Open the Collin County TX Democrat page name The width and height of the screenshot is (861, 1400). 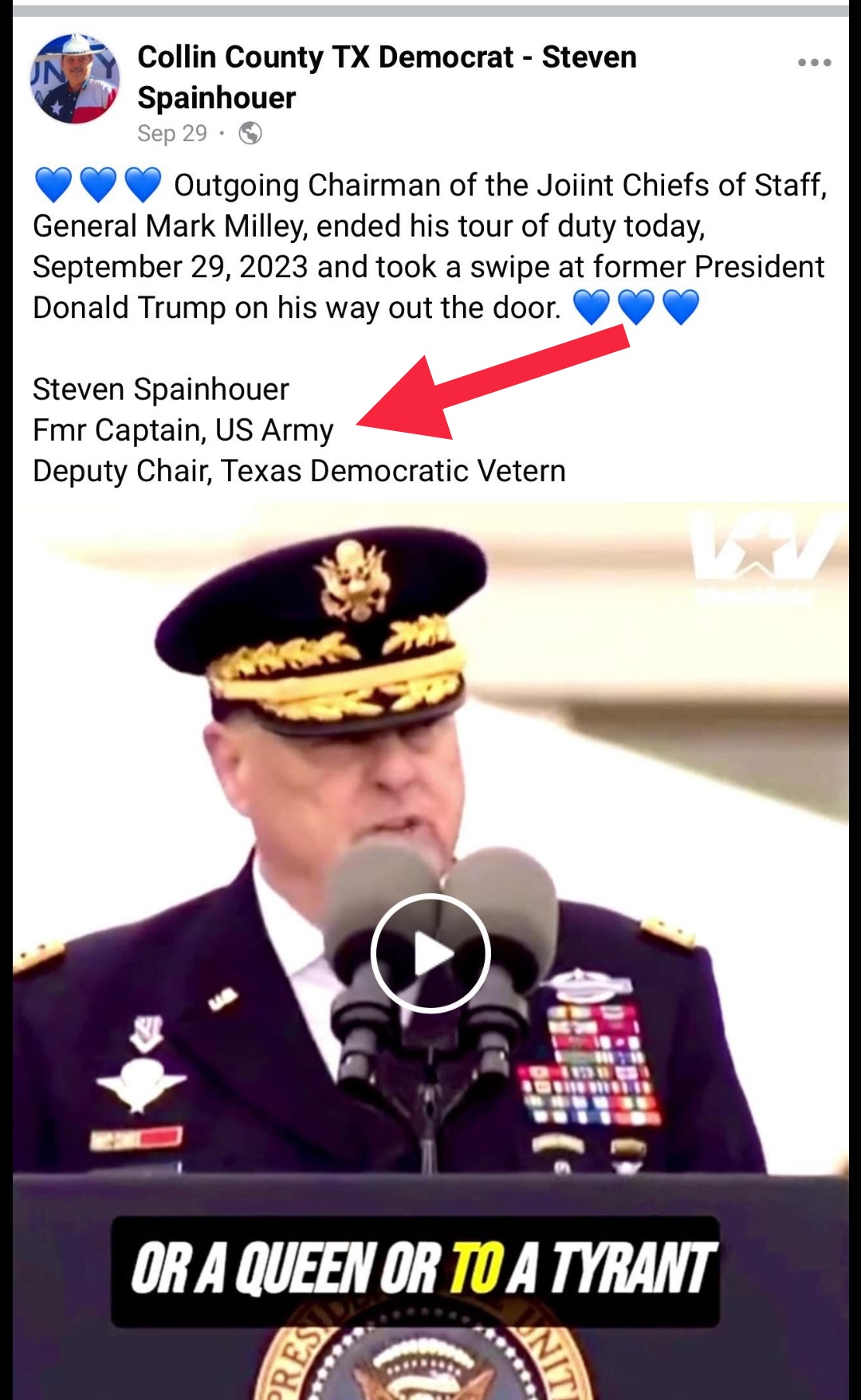[387, 77]
